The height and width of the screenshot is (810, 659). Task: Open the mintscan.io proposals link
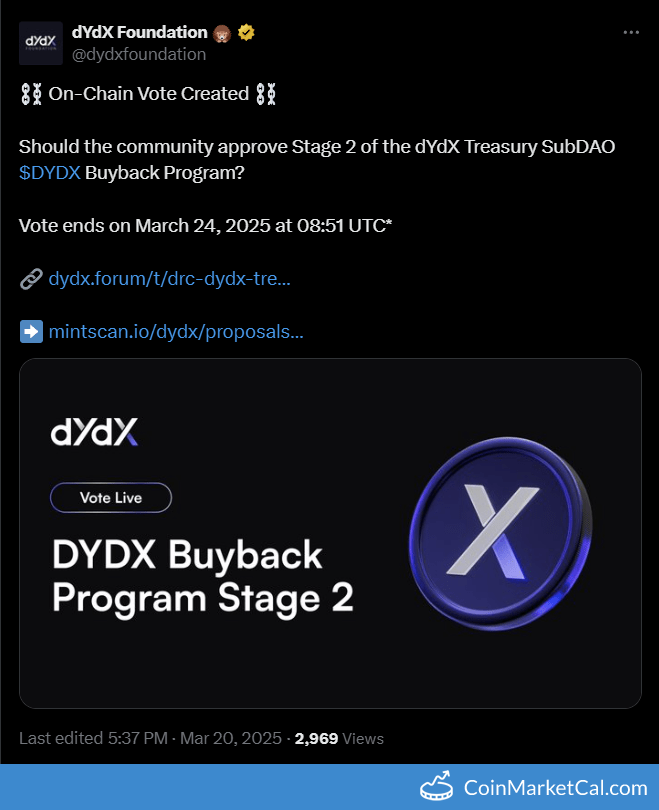(175, 331)
